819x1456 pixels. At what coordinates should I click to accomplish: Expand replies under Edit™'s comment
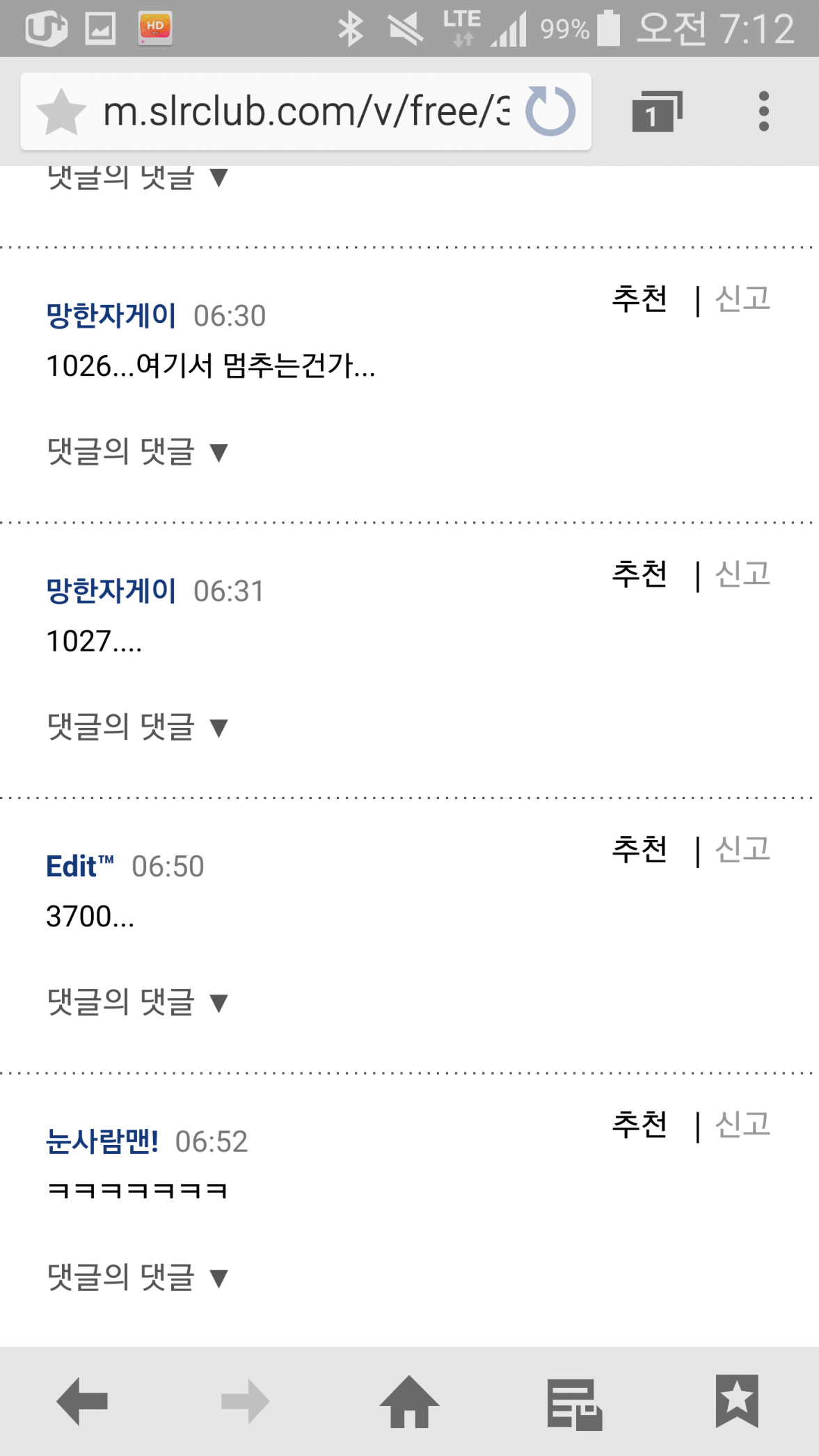pyautogui.click(x=137, y=1002)
